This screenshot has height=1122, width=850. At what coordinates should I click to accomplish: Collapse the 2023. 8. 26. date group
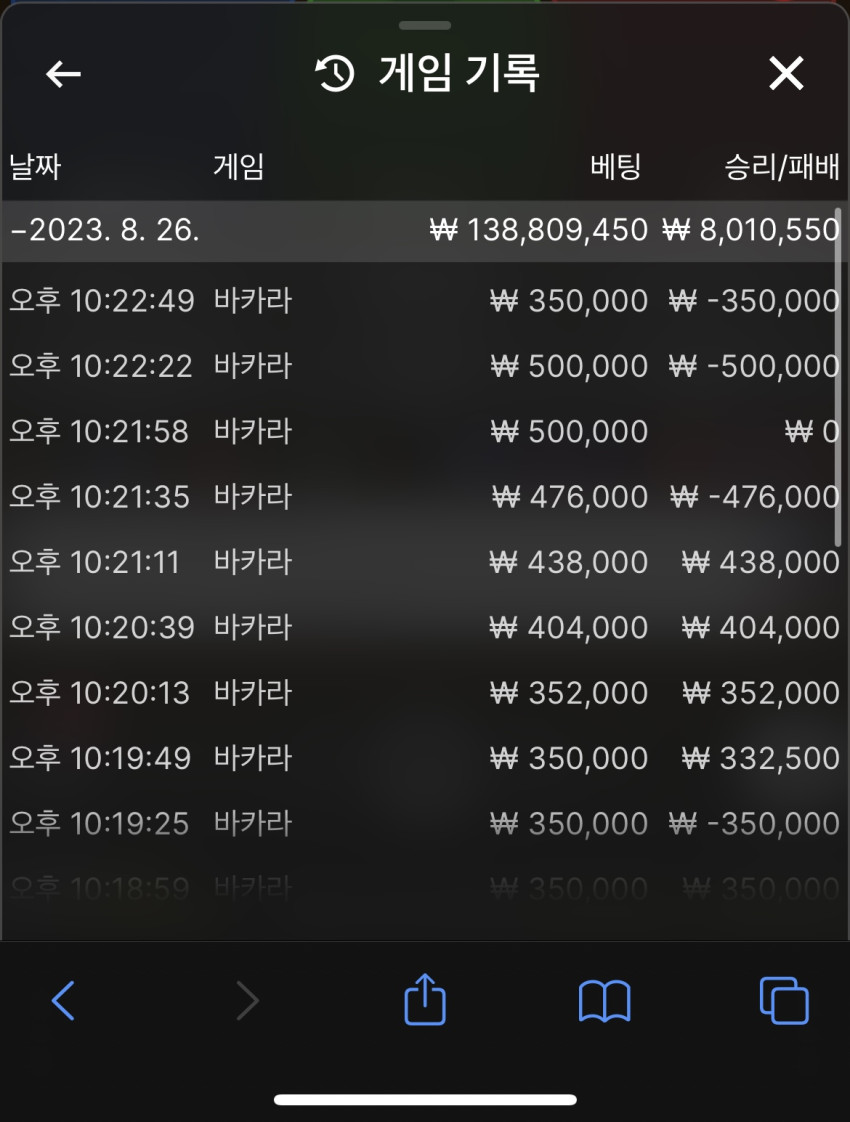425,230
